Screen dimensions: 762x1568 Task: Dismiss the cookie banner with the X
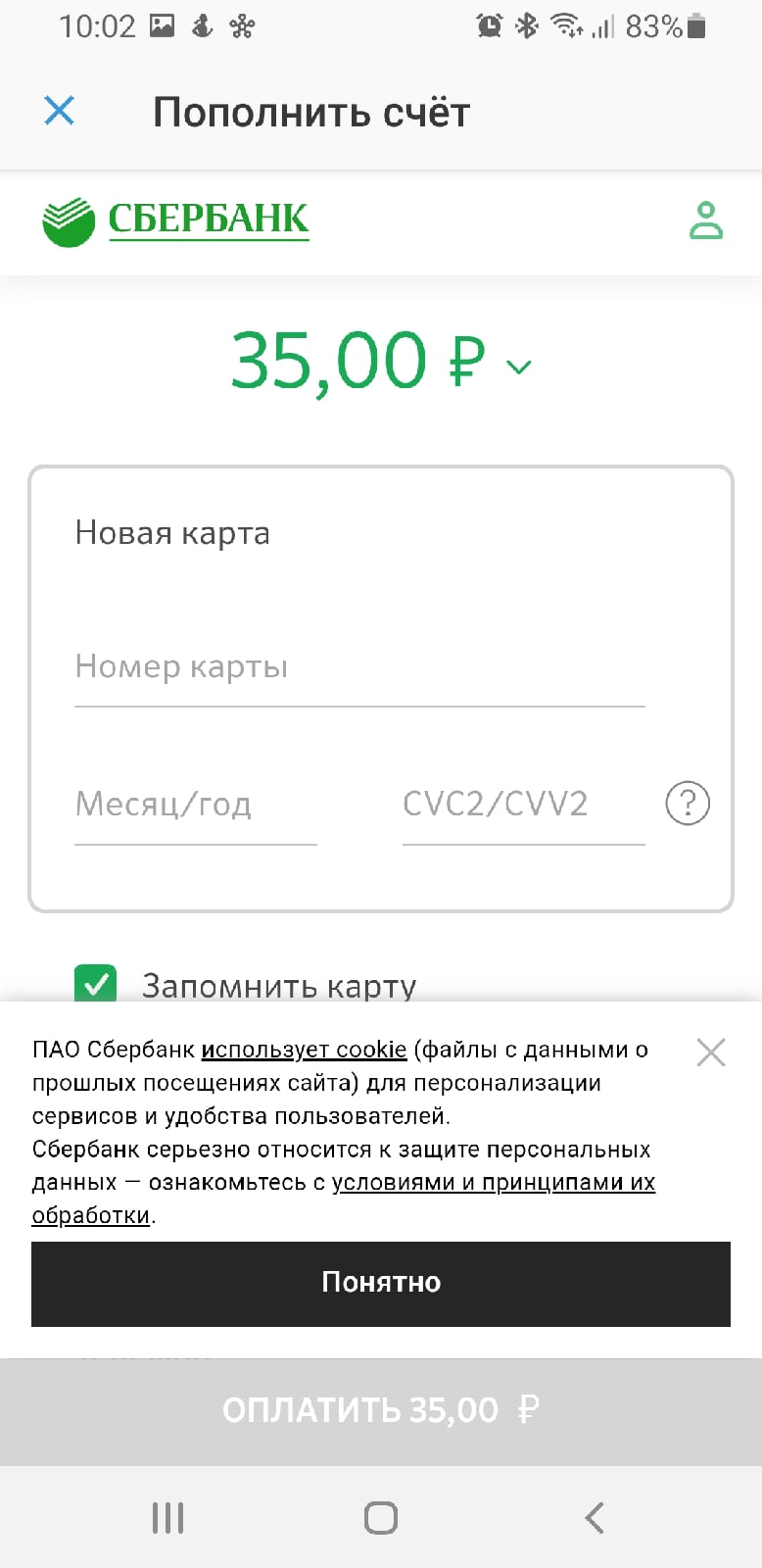tap(710, 1053)
